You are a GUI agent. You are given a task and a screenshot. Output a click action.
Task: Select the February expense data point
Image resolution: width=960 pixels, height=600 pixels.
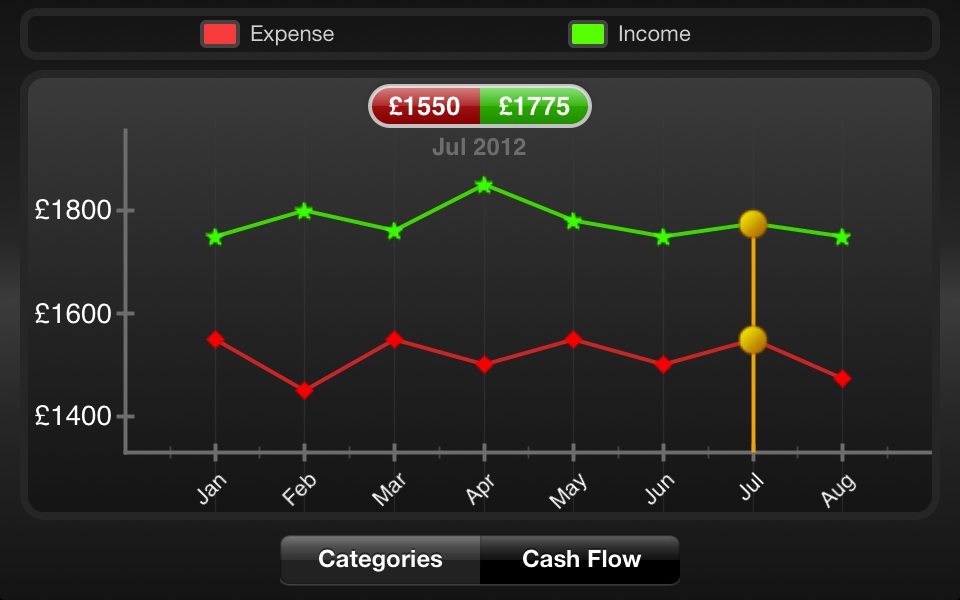[304, 390]
